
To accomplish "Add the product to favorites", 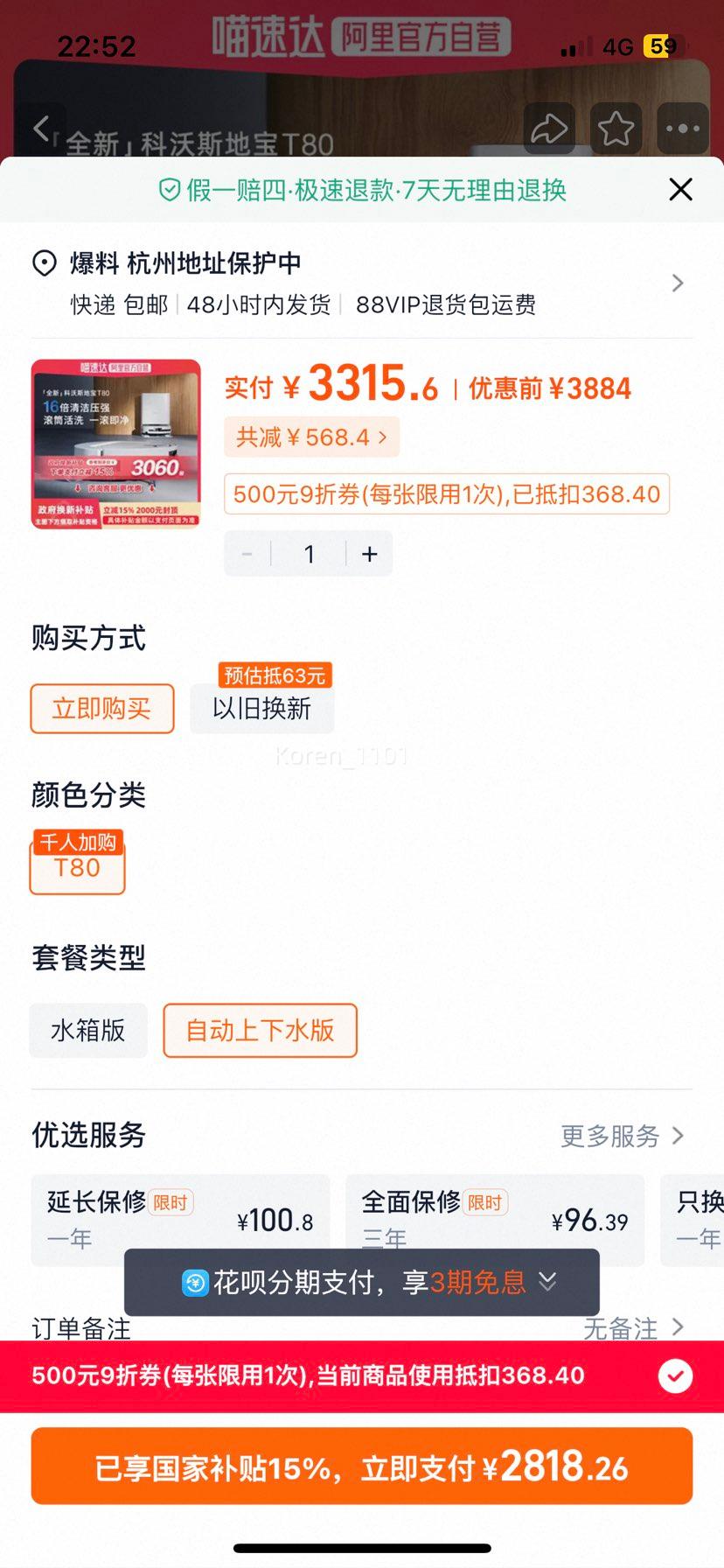I will point(616,129).
